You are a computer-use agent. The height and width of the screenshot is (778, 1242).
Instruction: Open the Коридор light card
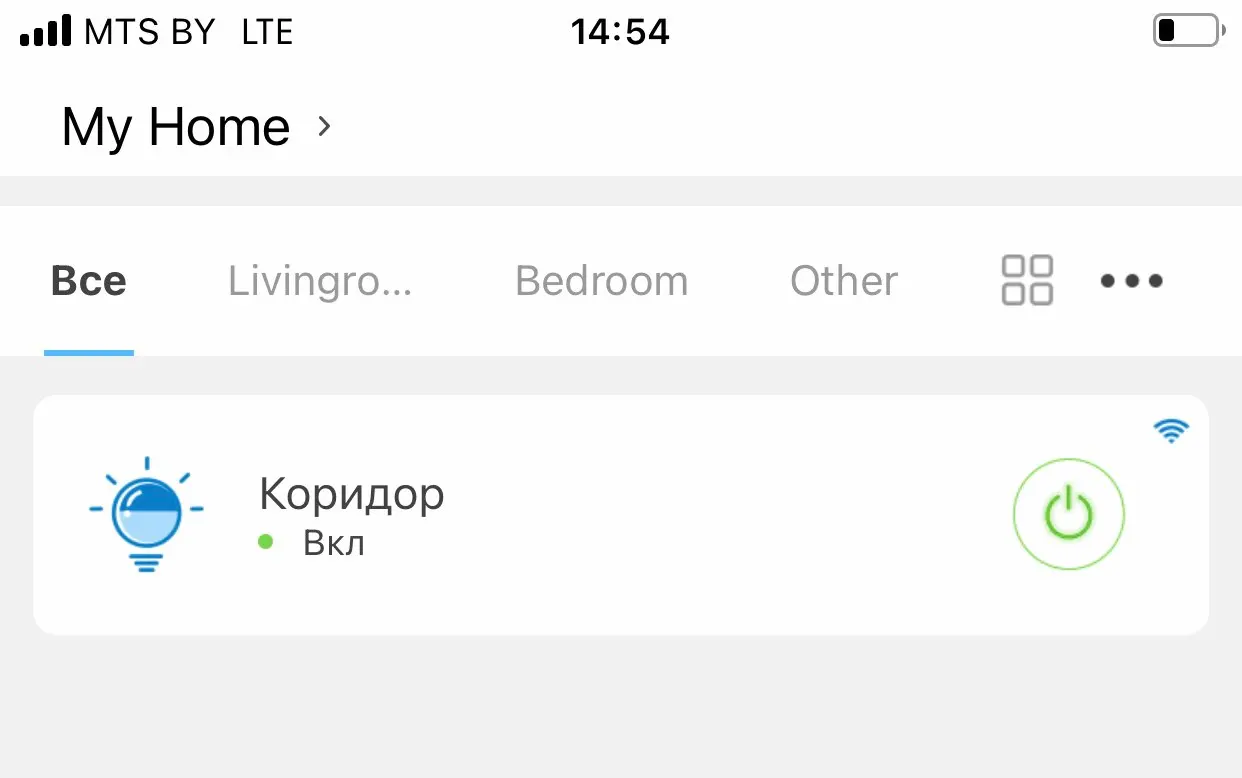(621, 515)
